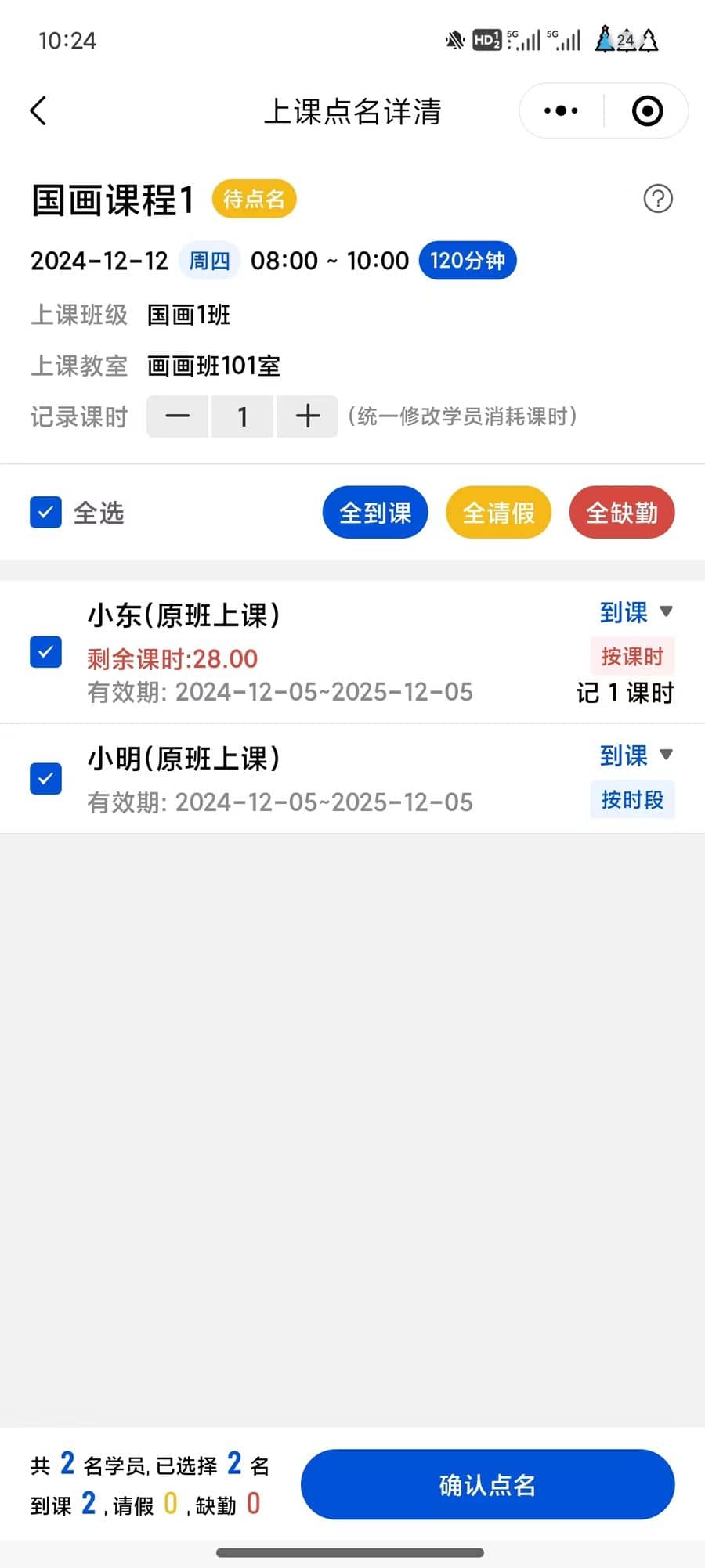Image resolution: width=705 pixels, height=1568 pixels.
Task: Confirm attendance with 确认点名
Action: pos(487,1484)
